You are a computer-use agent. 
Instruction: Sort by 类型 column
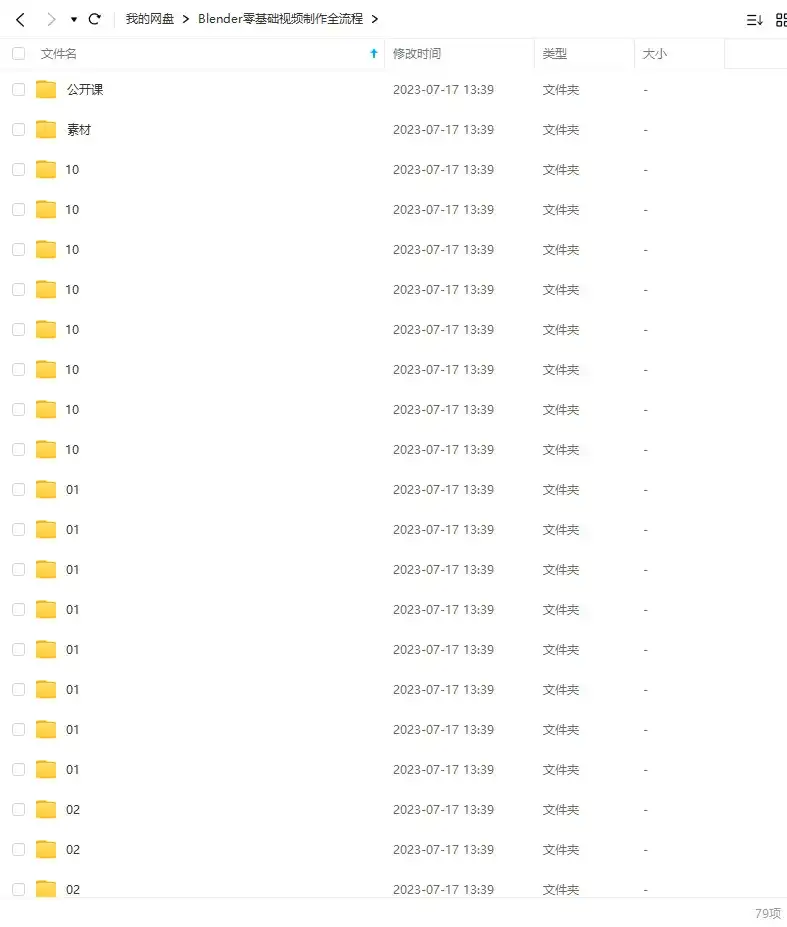(554, 54)
